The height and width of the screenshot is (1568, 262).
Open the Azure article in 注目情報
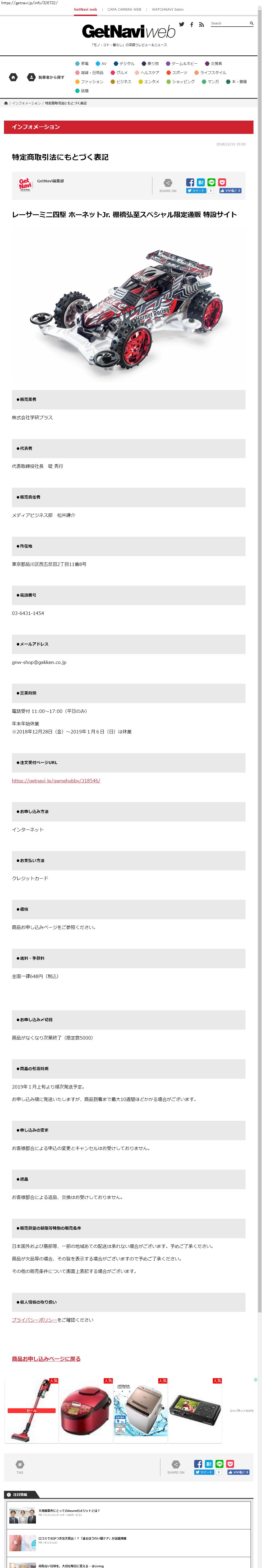(69, 1510)
